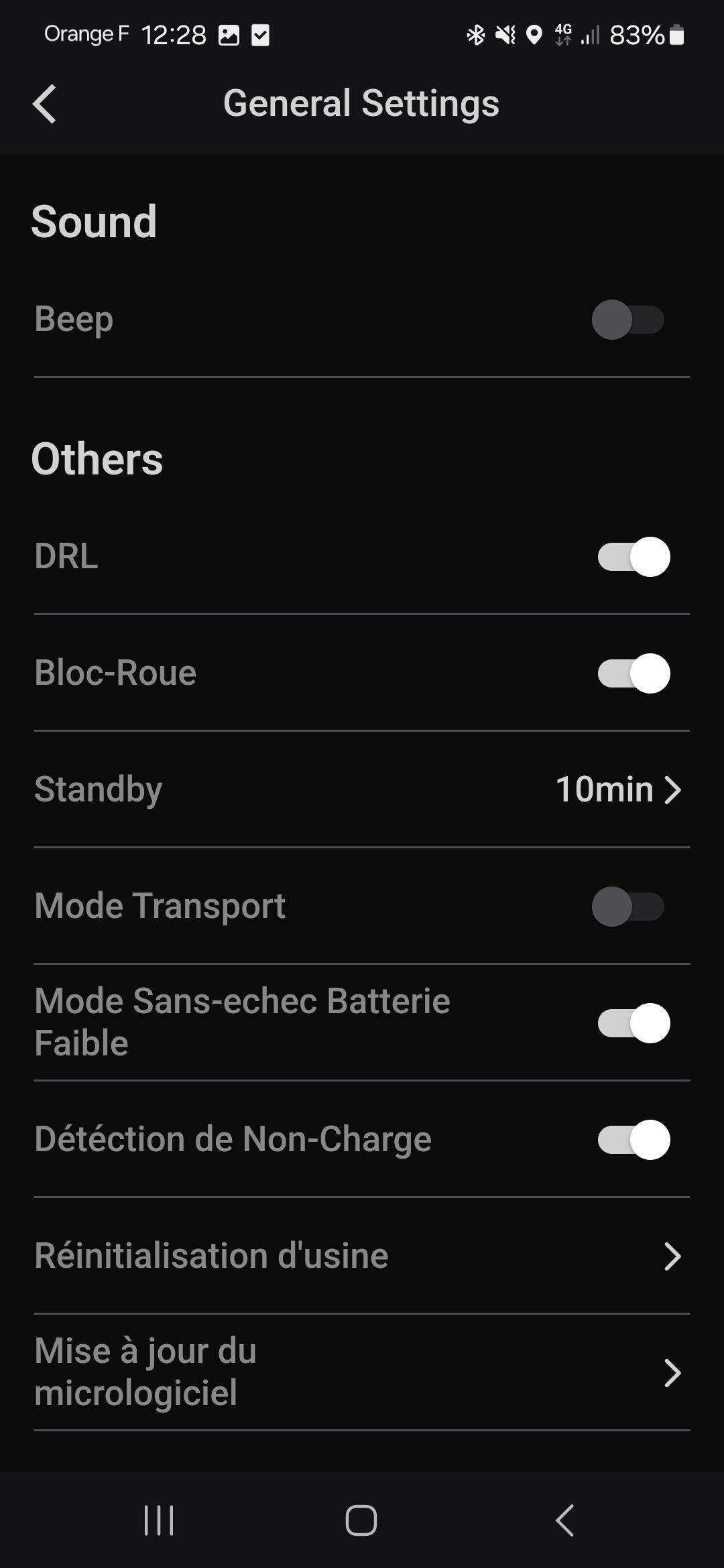Image resolution: width=724 pixels, height=1568 pixels.
Task: Enable the Beep sound toggle
Action: click(x=628, y=320)
